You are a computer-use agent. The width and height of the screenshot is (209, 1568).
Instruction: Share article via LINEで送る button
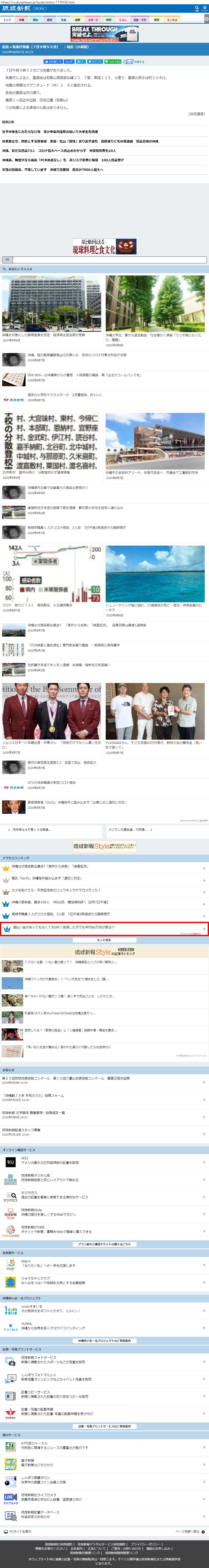click(113, 62)
